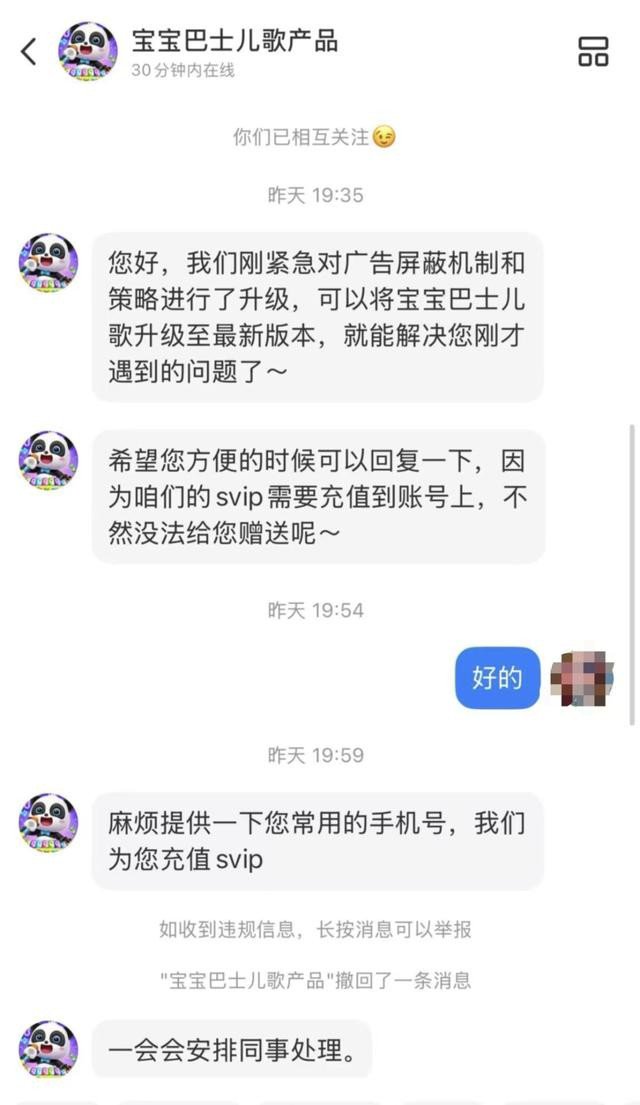Go back from this chat

pyautogui.click(x=28, y=52)
